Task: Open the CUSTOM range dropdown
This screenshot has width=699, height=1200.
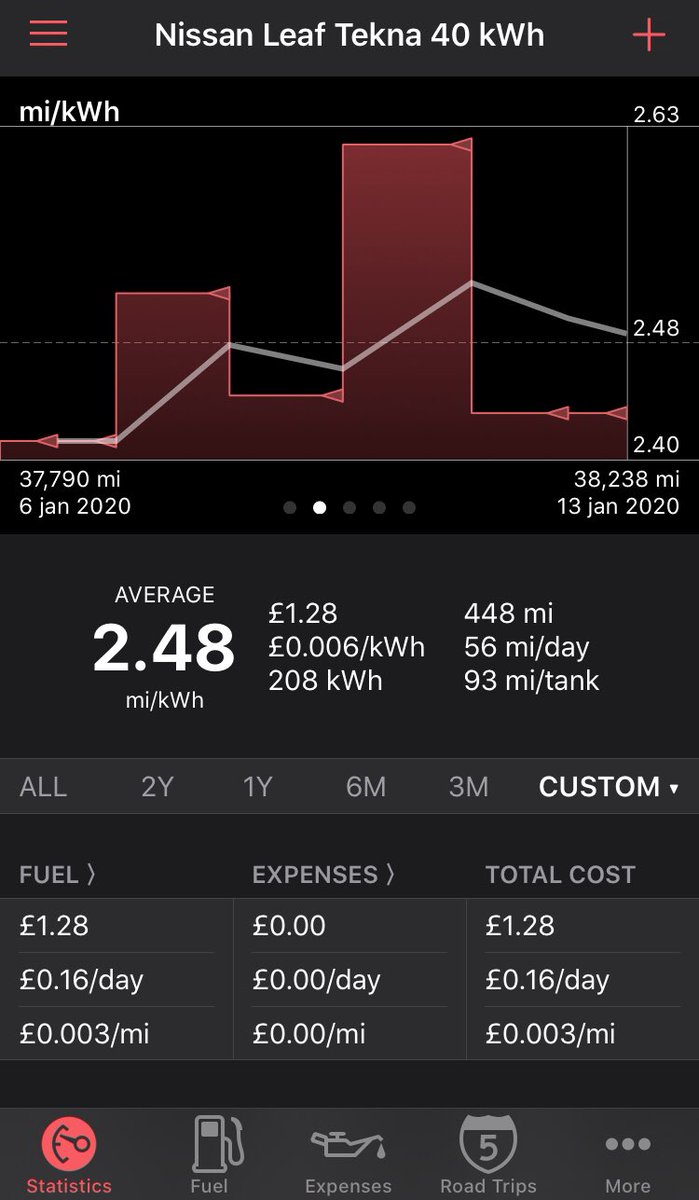Action: 608,787
